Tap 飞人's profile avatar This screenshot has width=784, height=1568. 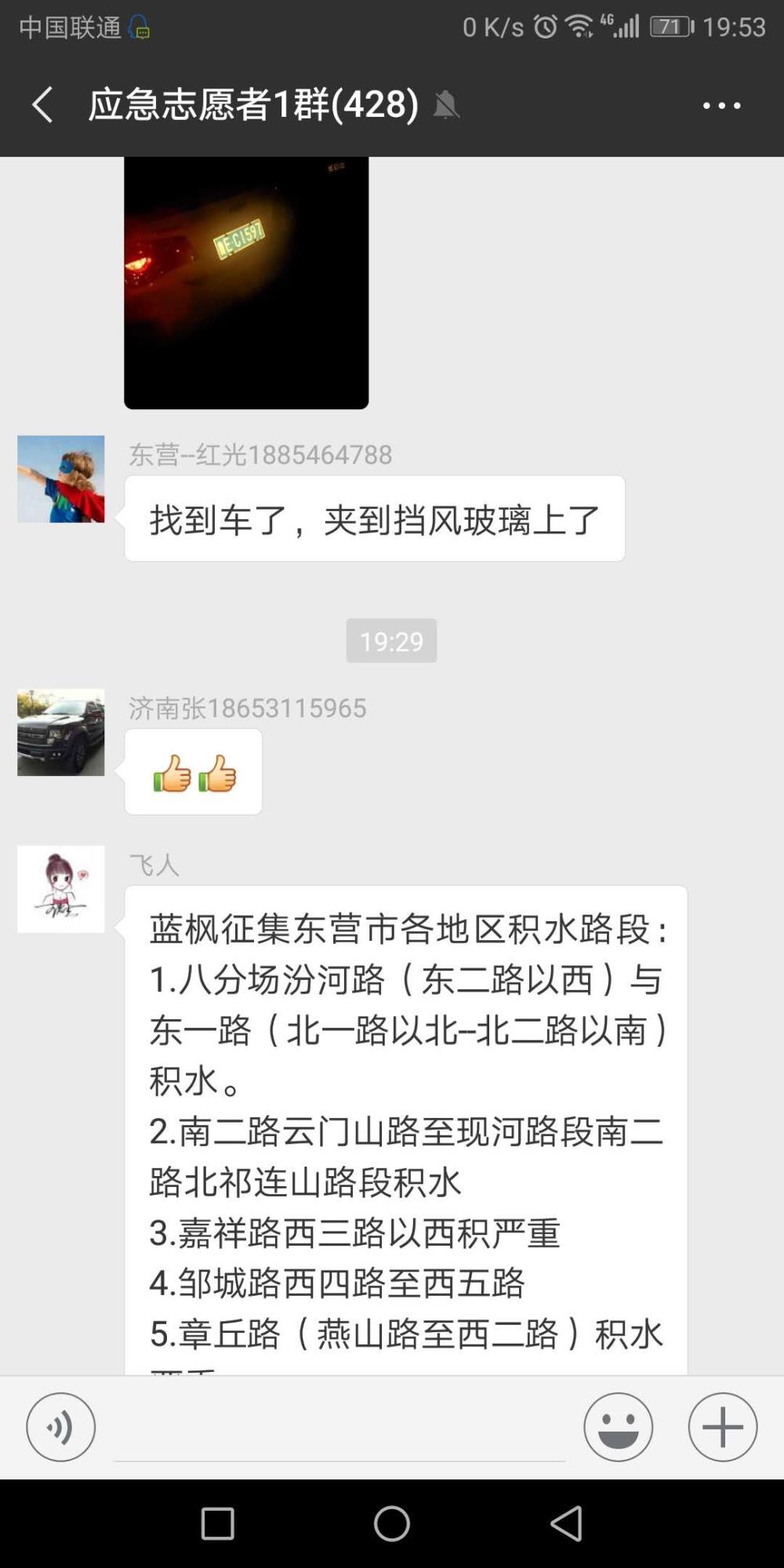61,889
